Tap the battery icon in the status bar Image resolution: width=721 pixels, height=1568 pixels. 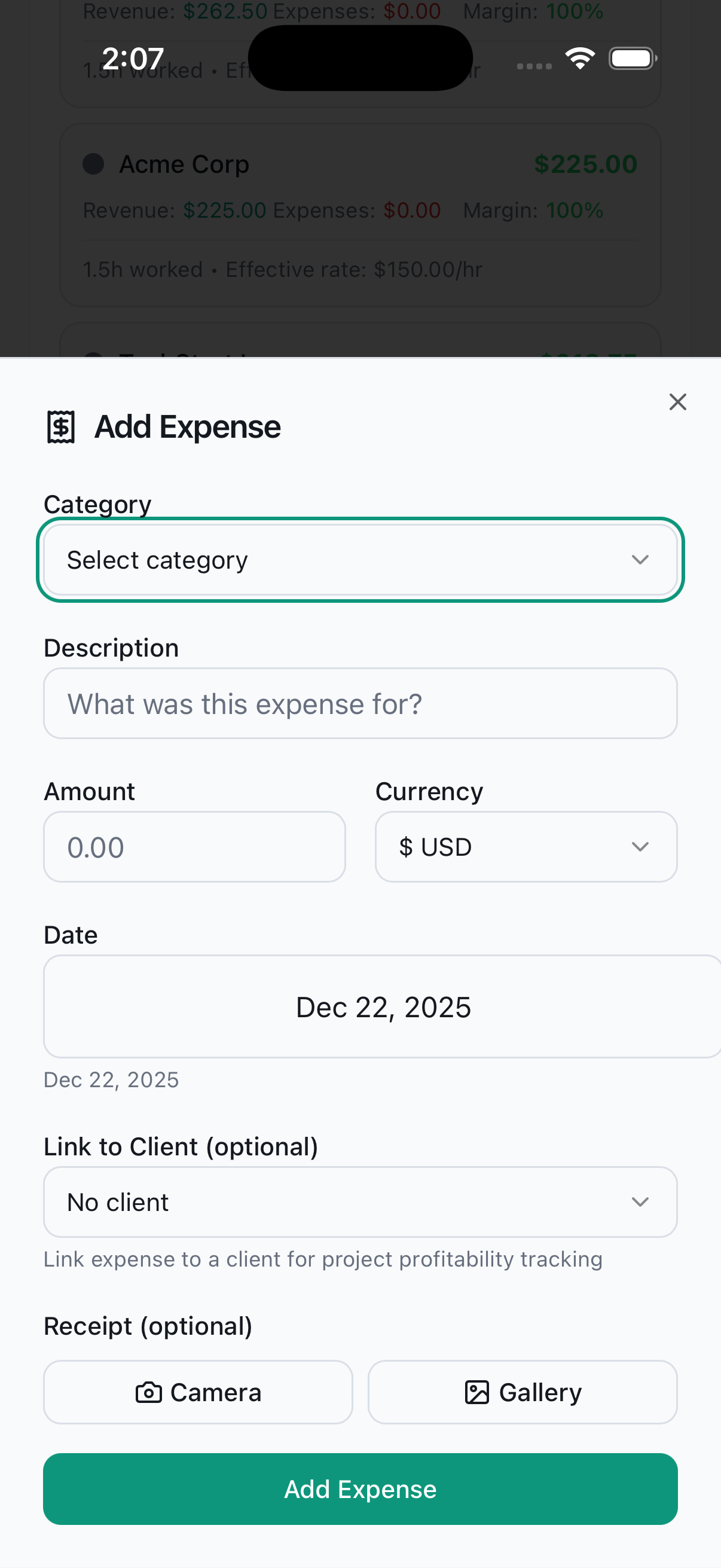point(631,58)
